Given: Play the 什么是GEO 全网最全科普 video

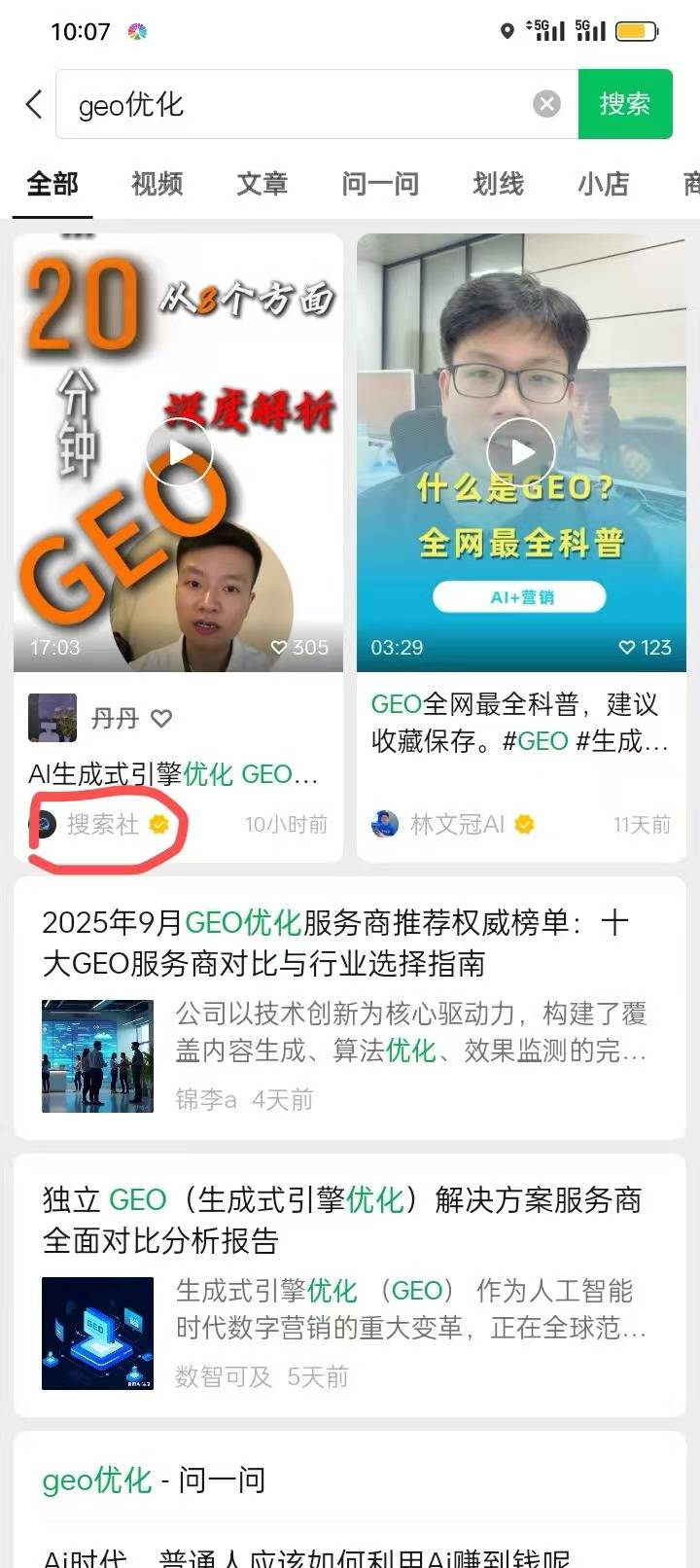Looking at the screenshot, I should tap(521, 452).
